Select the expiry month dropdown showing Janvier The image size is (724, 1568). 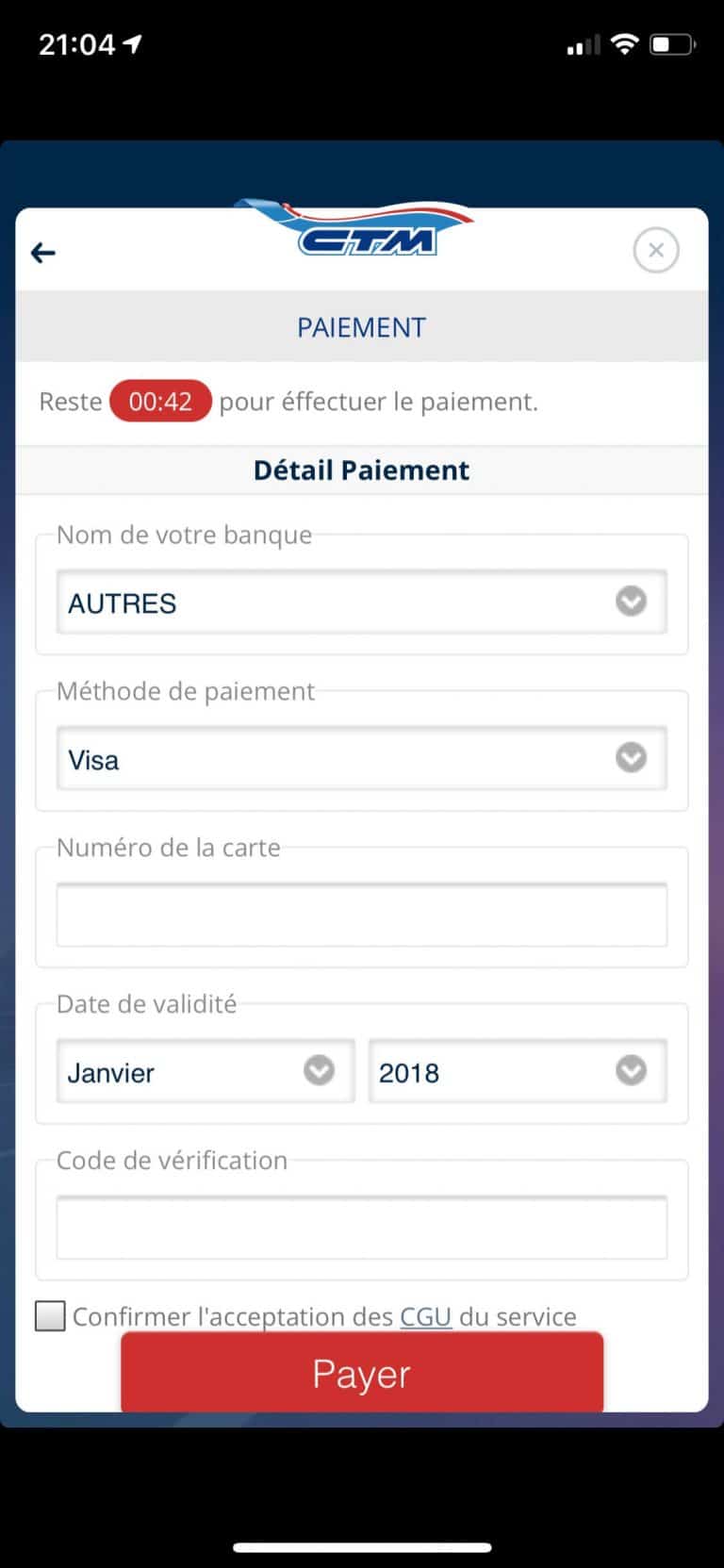pos(205,1071)
